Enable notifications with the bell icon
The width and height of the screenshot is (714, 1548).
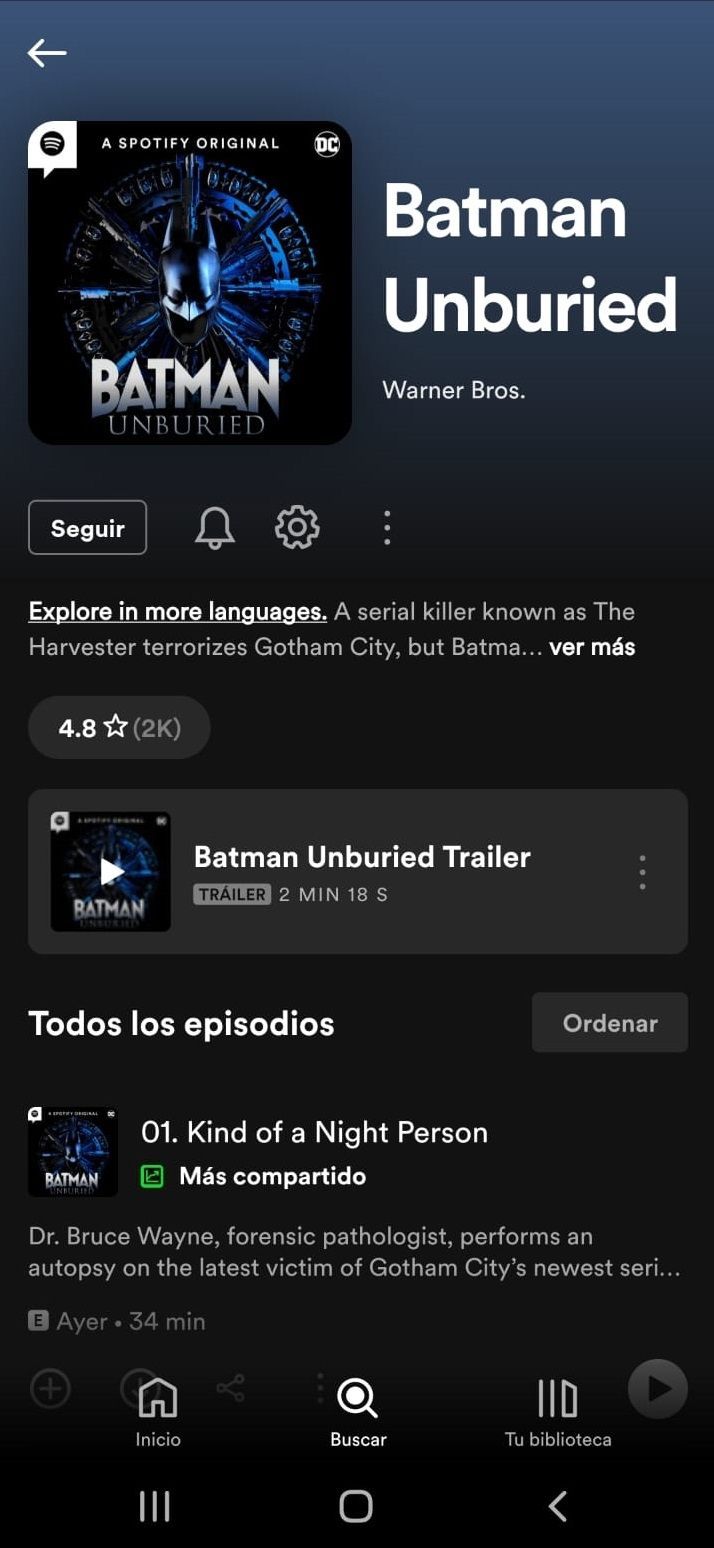pyautogui.click(x=214, y=527)
